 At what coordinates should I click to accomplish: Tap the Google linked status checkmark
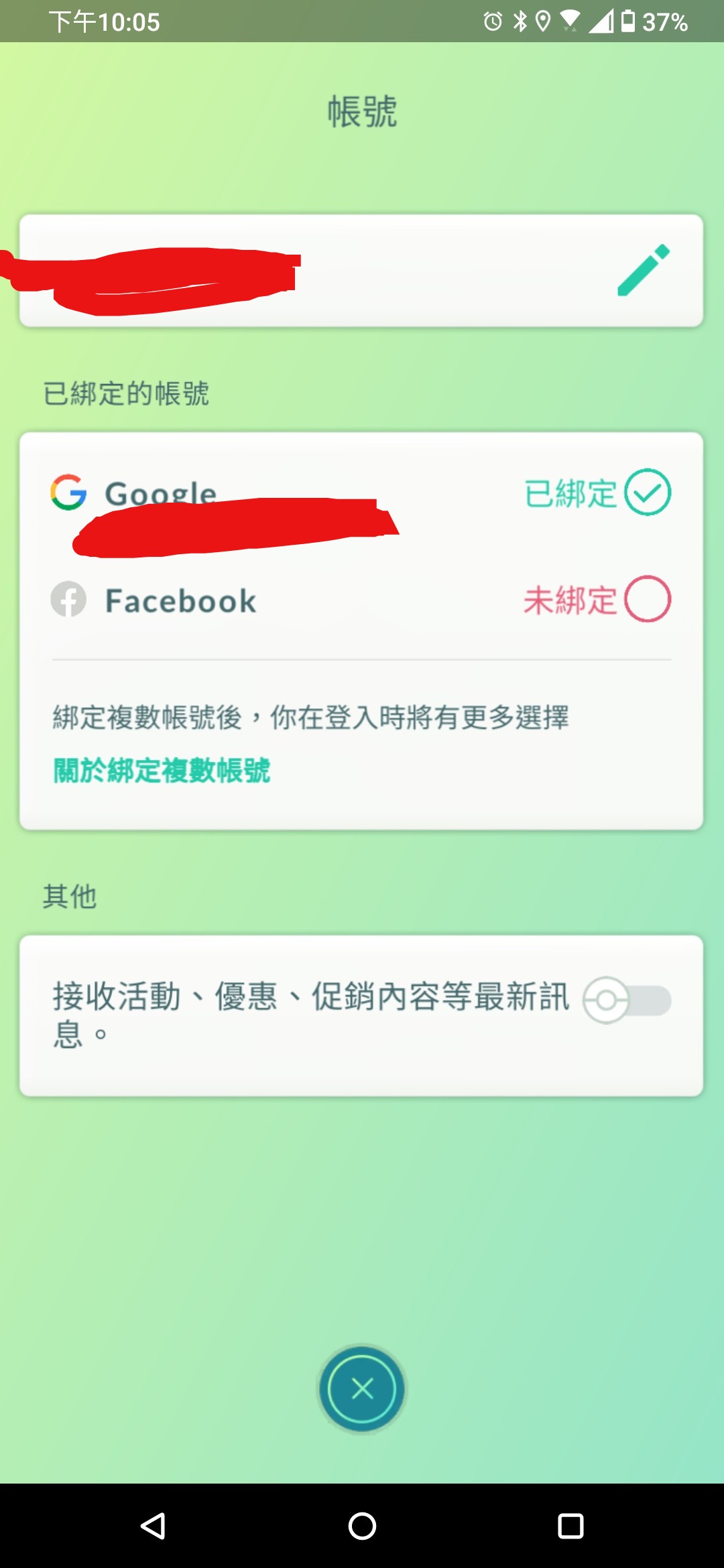(647, 493)
